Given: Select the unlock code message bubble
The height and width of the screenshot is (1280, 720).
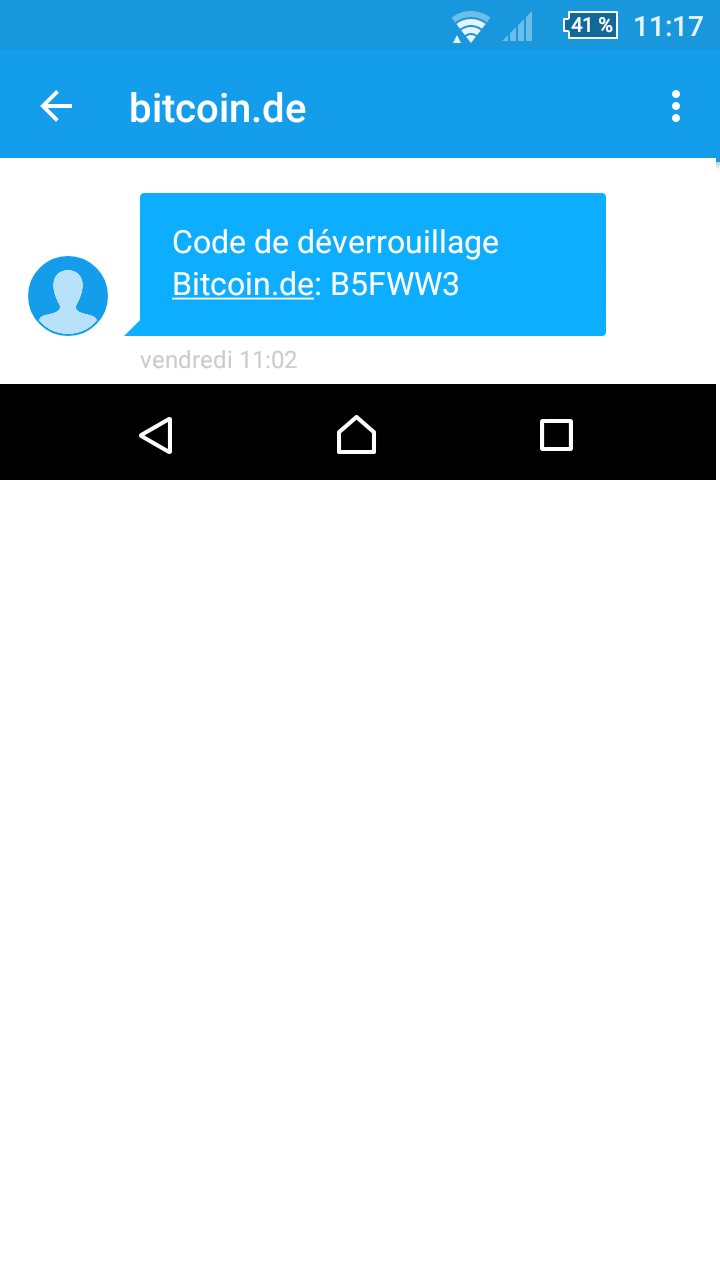Looking at the screenshot, I should 372,264.
